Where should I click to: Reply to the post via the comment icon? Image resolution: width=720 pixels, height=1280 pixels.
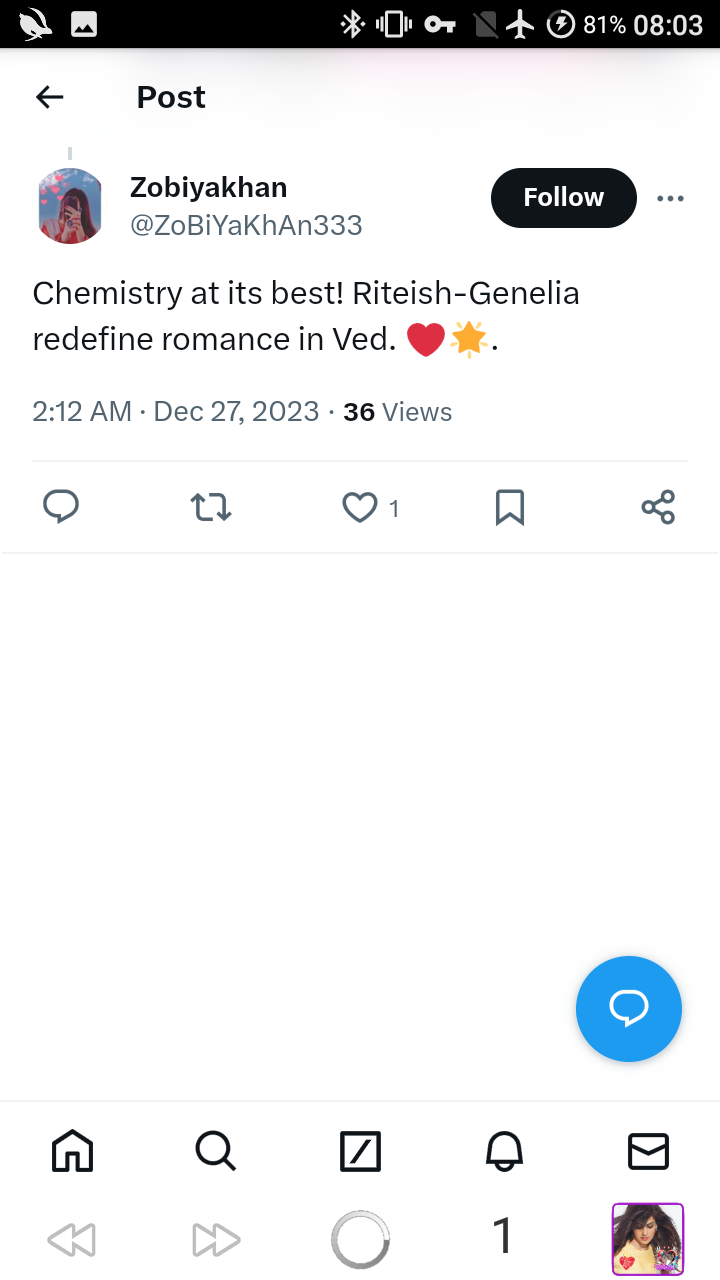click(x=61, y=508)
